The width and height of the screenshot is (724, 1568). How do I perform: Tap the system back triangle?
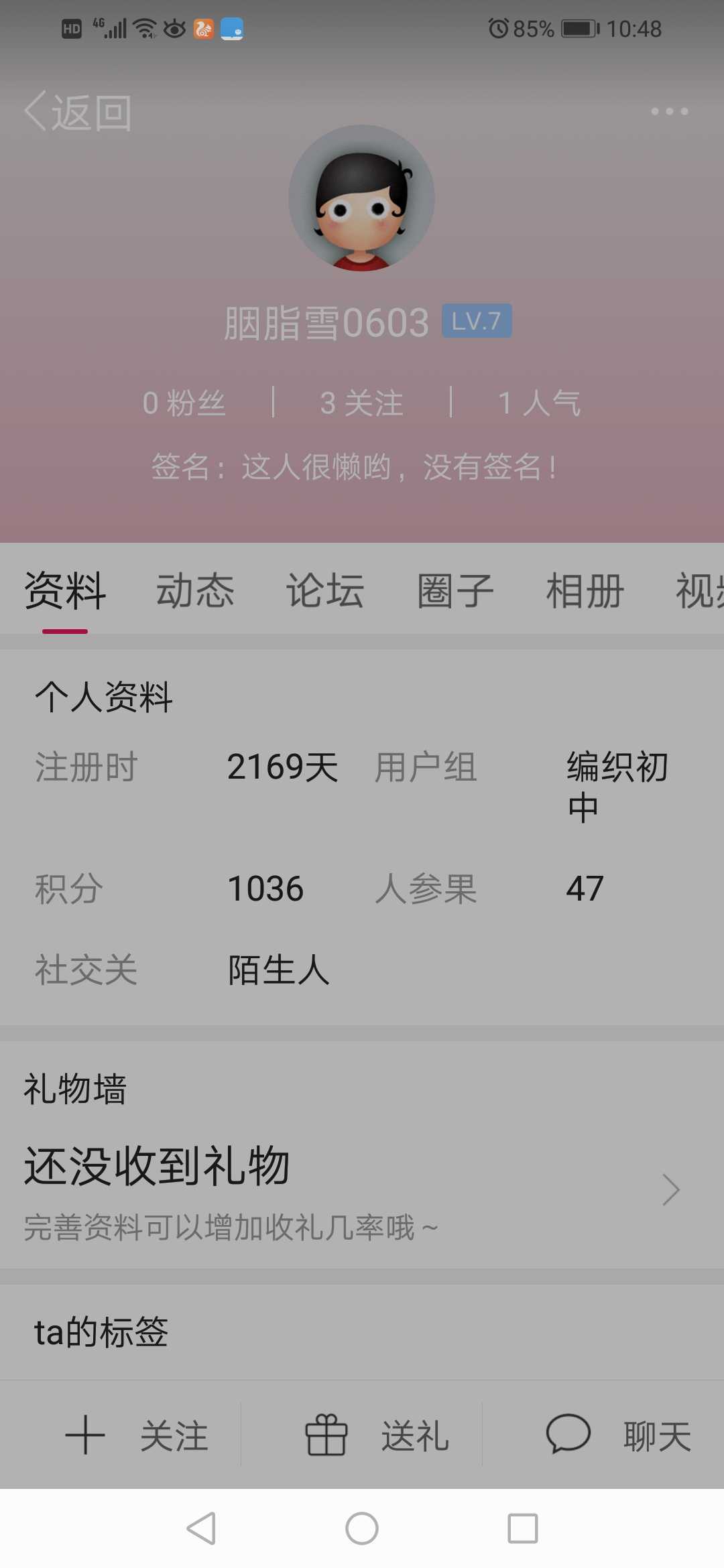(x=201, y=1528)
